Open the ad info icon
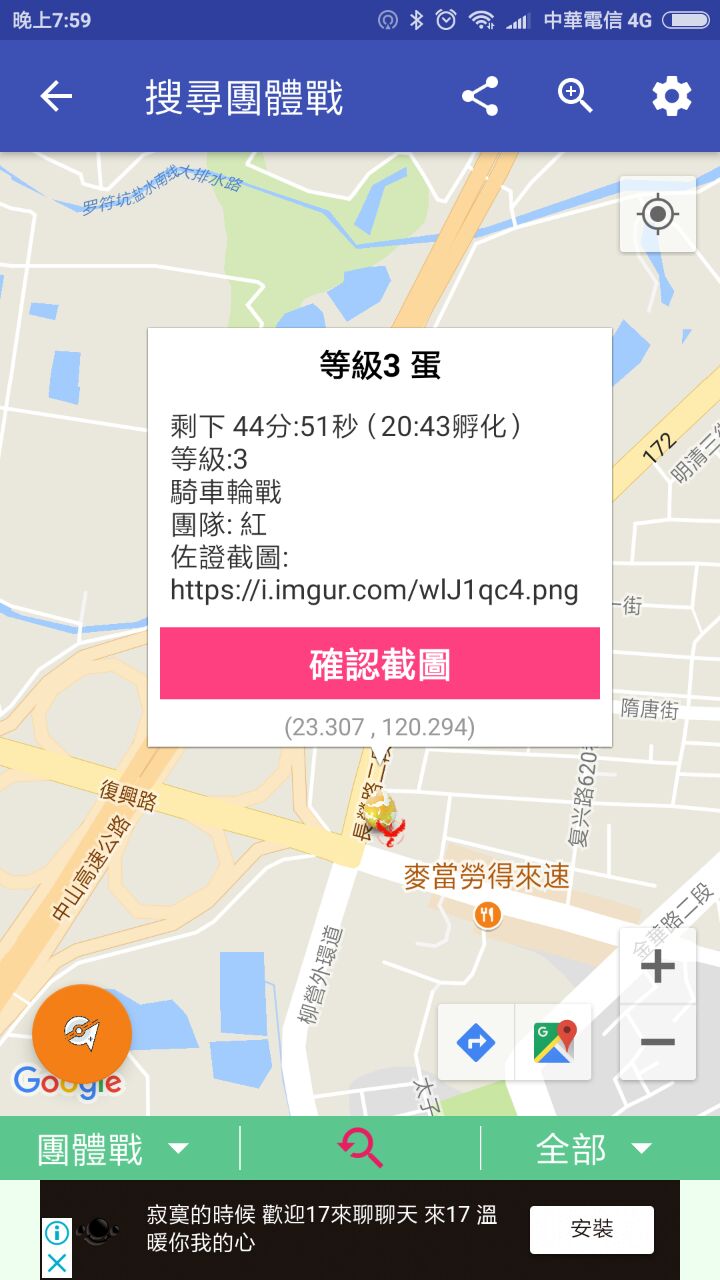Image resolution: width=720 pixels, height=1280 pixels. (x=57, y=1231)
